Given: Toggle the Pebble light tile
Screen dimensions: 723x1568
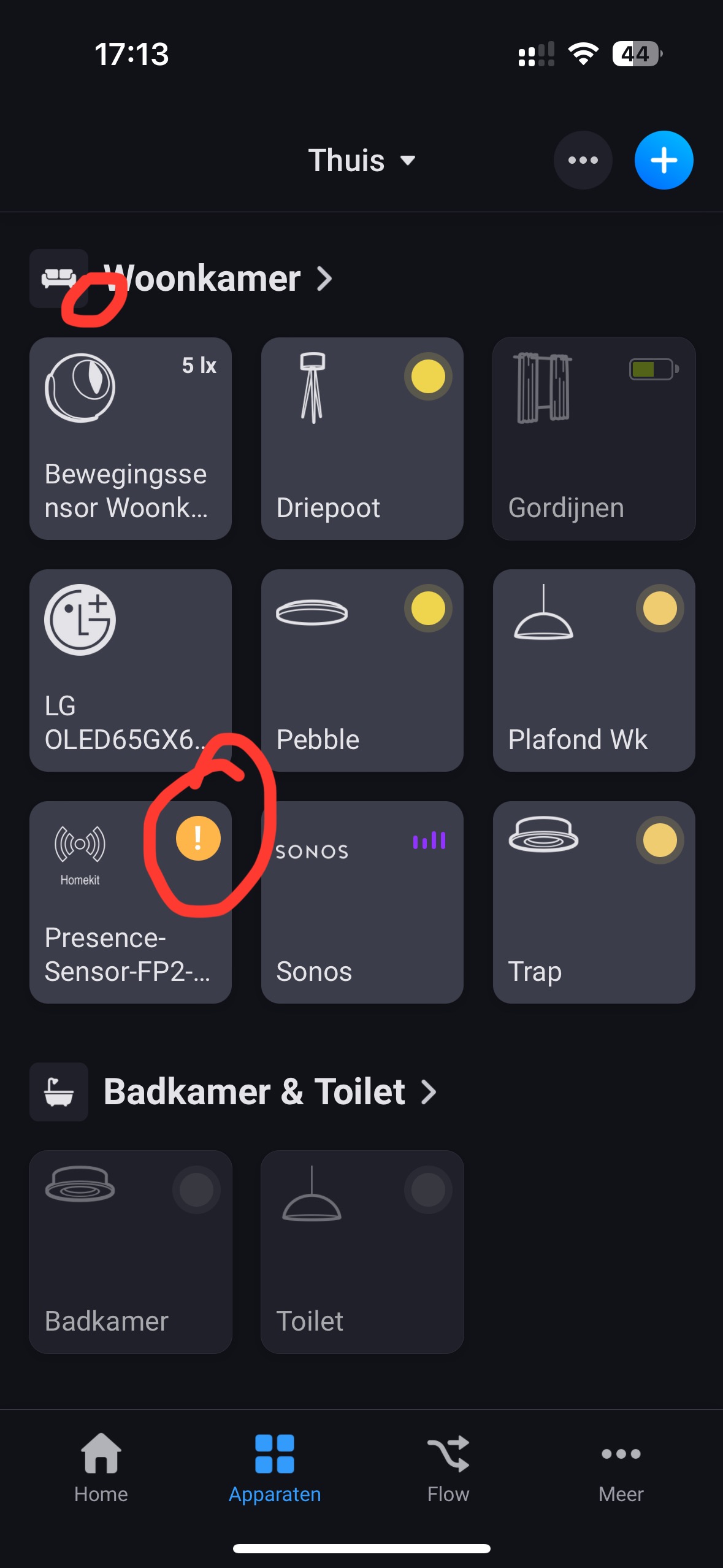Looking at the screenshot, I should tap(362, 671).
